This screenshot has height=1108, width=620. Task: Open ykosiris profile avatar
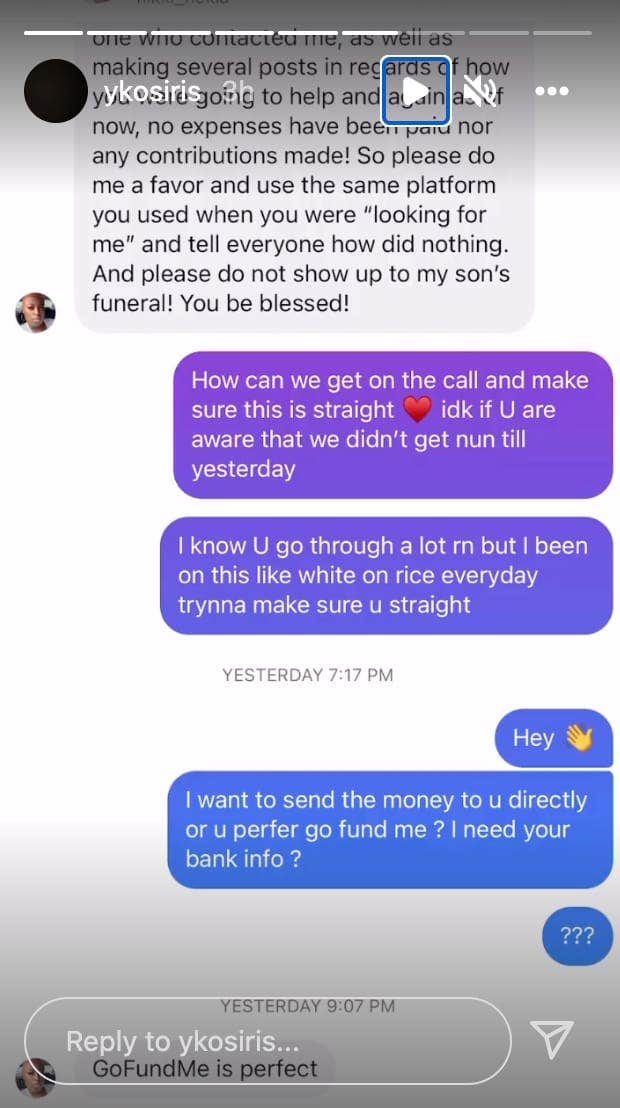point(55,91)
